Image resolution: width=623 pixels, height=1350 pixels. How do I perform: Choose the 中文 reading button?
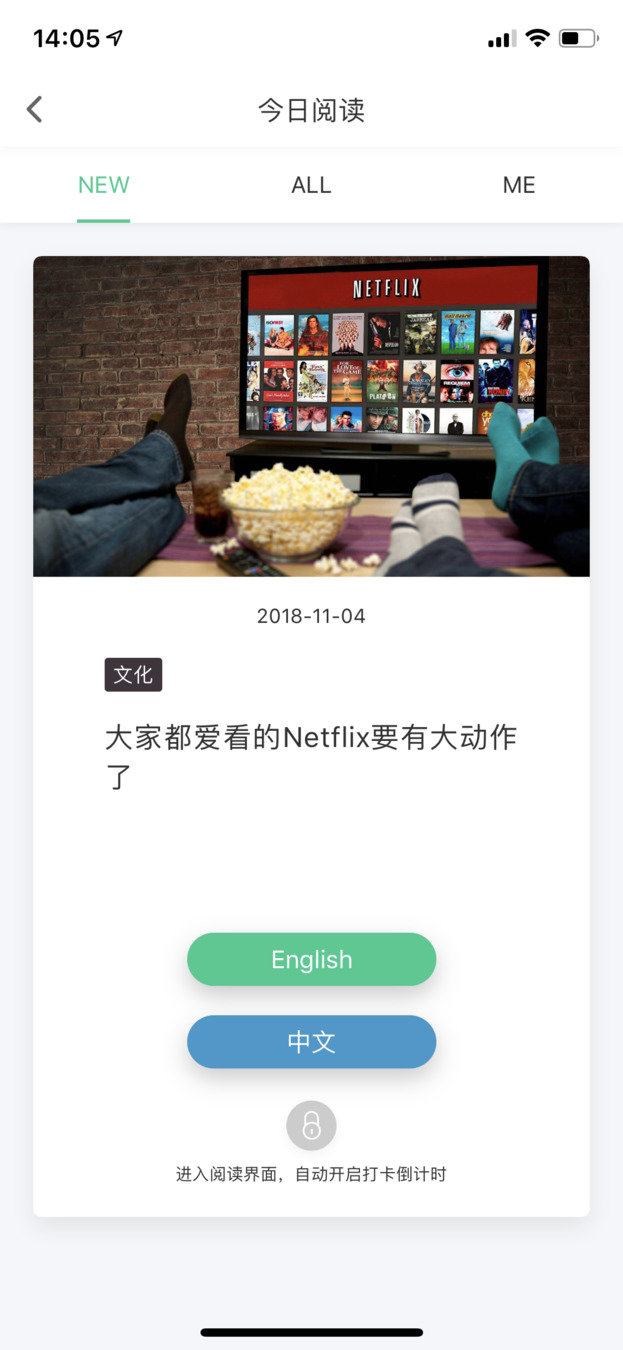click(311, 1042)
